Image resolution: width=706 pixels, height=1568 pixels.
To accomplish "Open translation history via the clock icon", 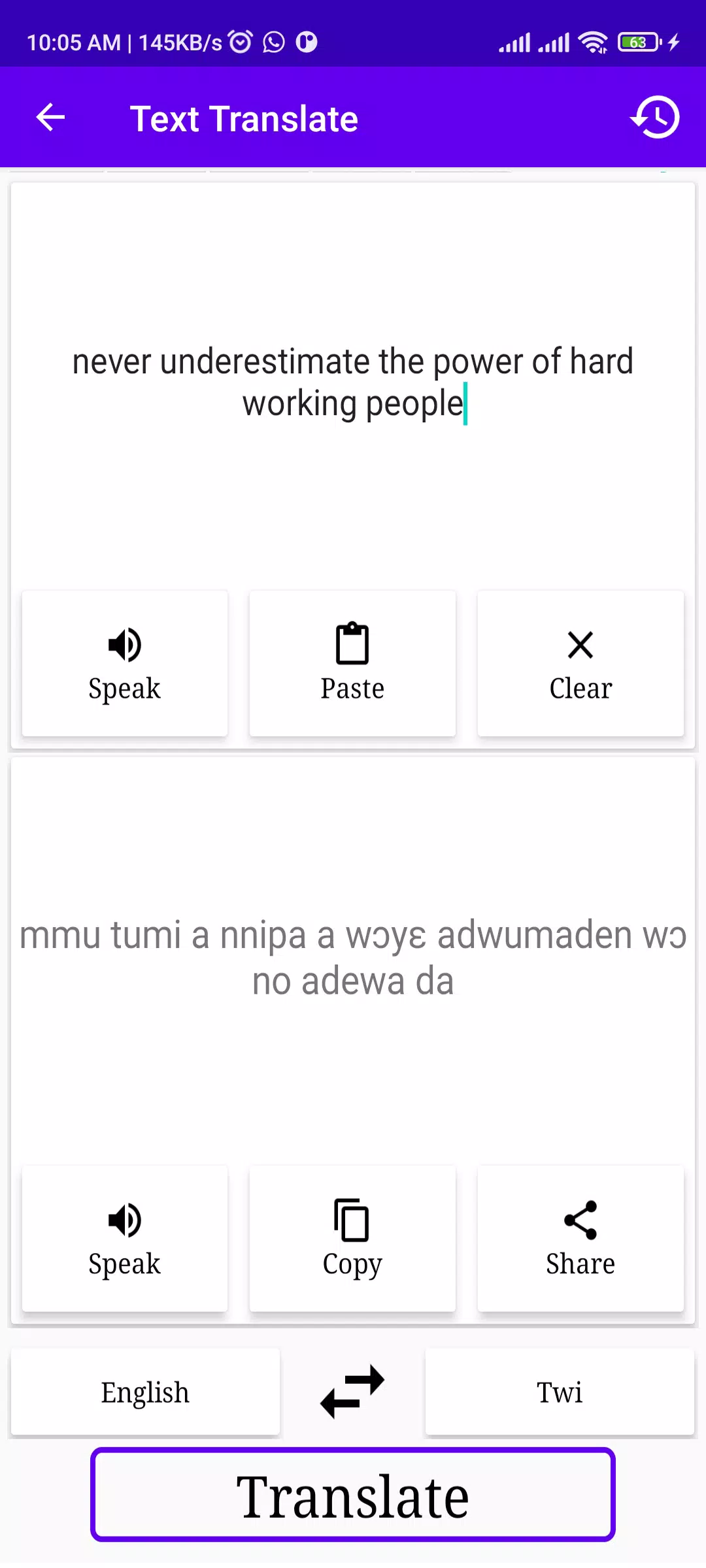I will click(x=654, y=118).
